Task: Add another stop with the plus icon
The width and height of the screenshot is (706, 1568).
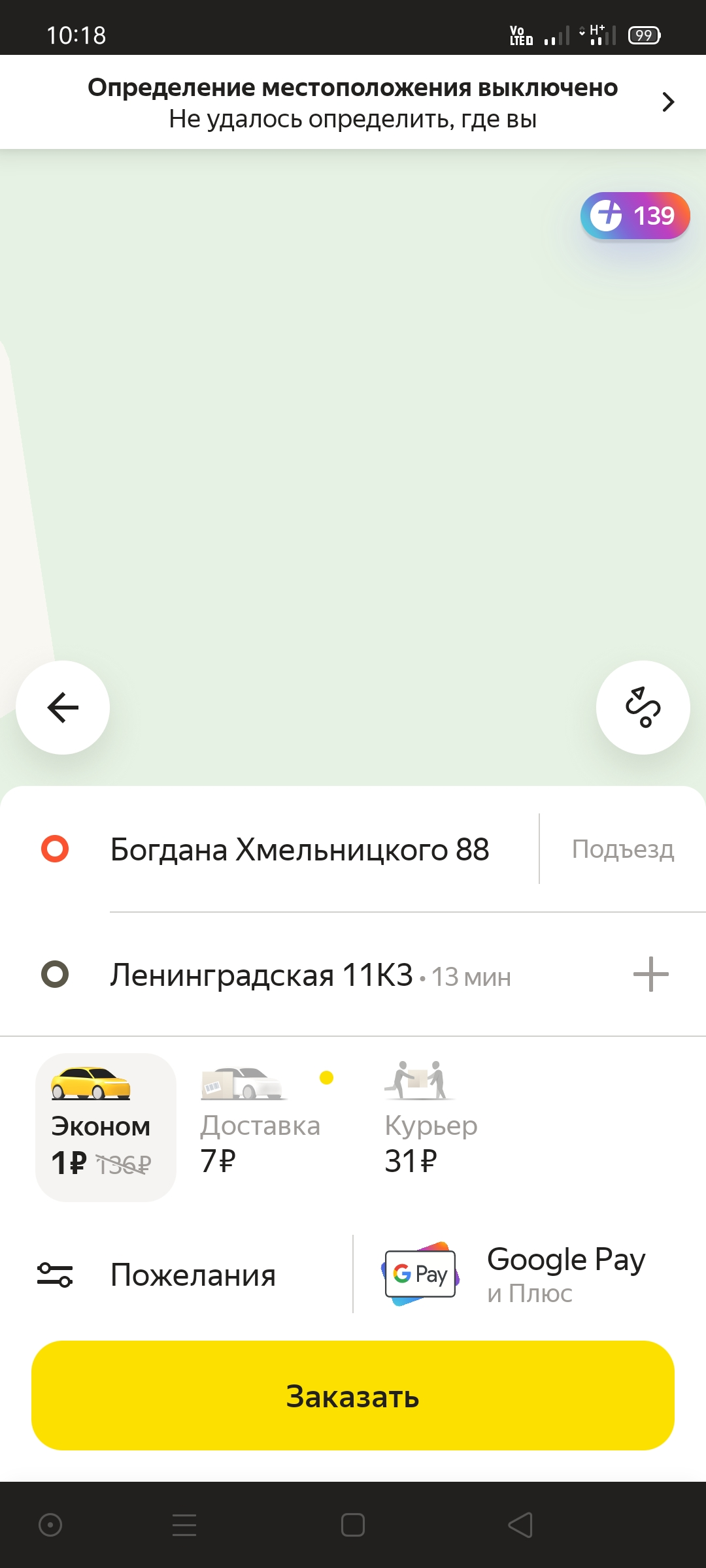Action: [x=651, y=974]
